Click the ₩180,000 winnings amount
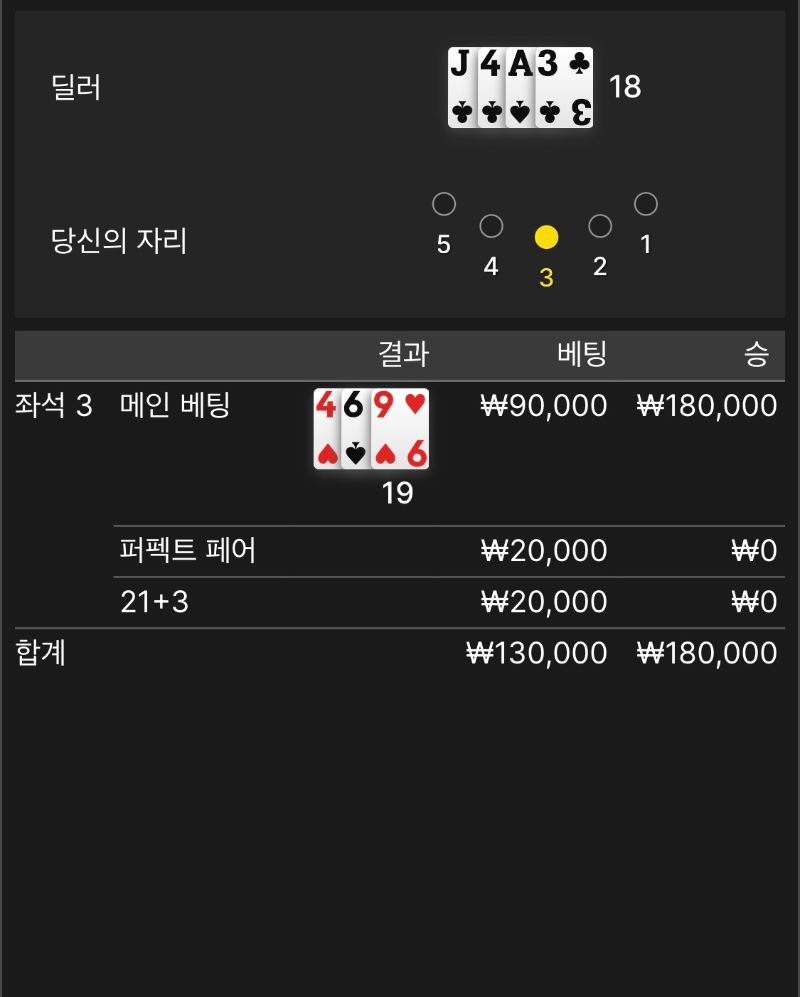Screen dimensions: 800x997 tap(706, 405)
